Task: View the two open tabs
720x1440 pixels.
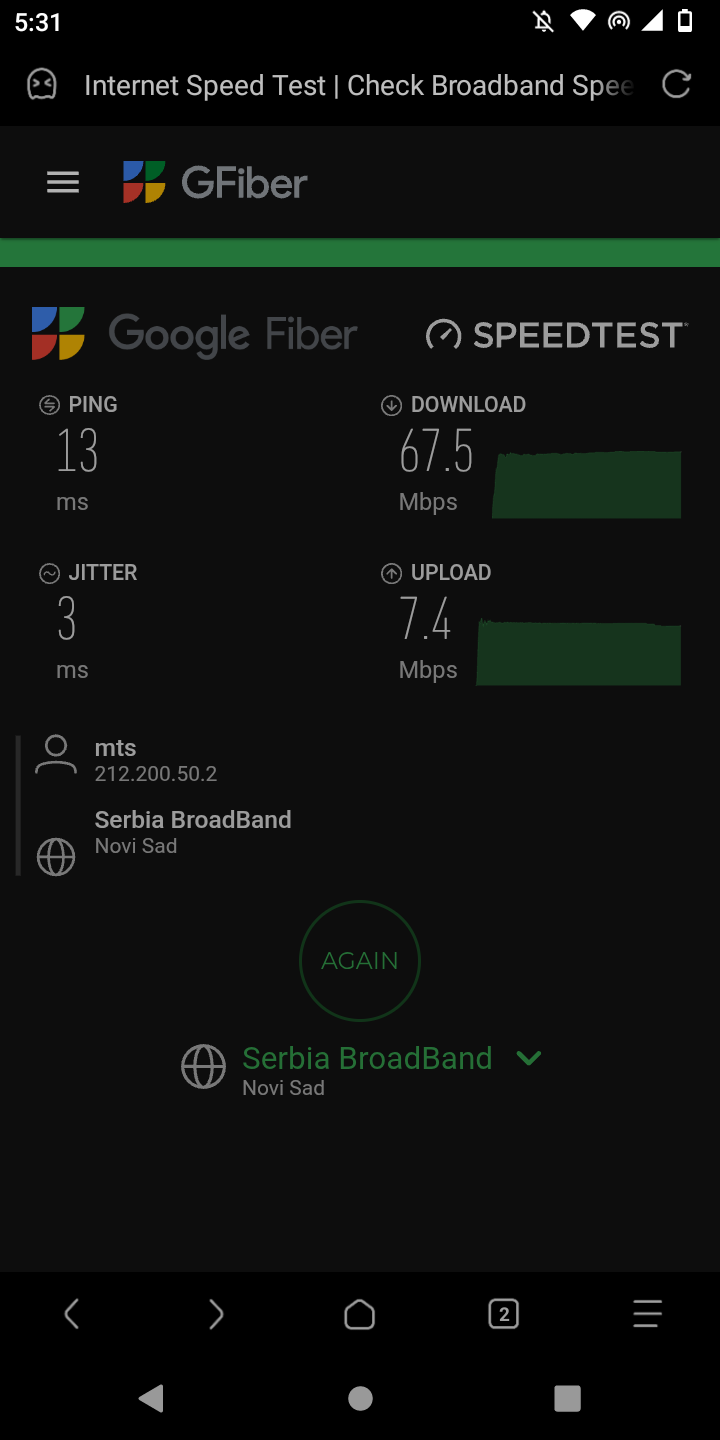Action: pos(504,1314)
